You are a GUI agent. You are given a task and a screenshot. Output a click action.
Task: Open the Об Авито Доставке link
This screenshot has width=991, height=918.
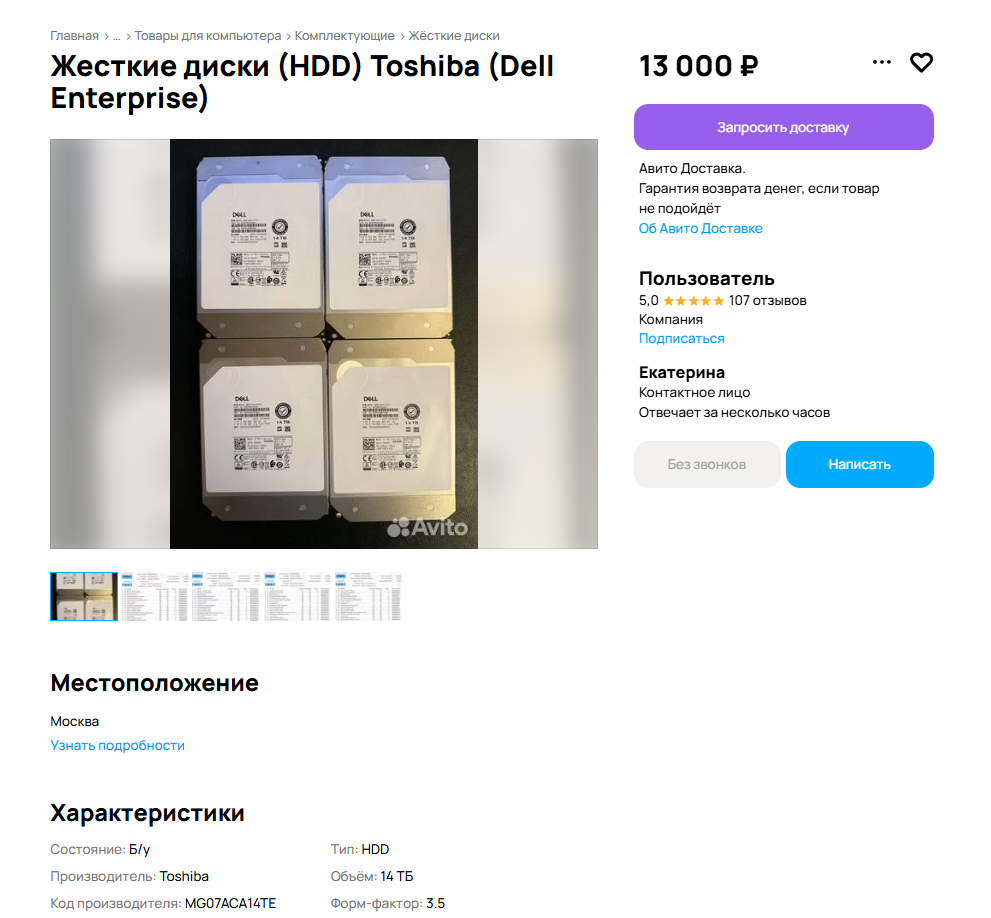pyautogui.click(x=700, y=228)
